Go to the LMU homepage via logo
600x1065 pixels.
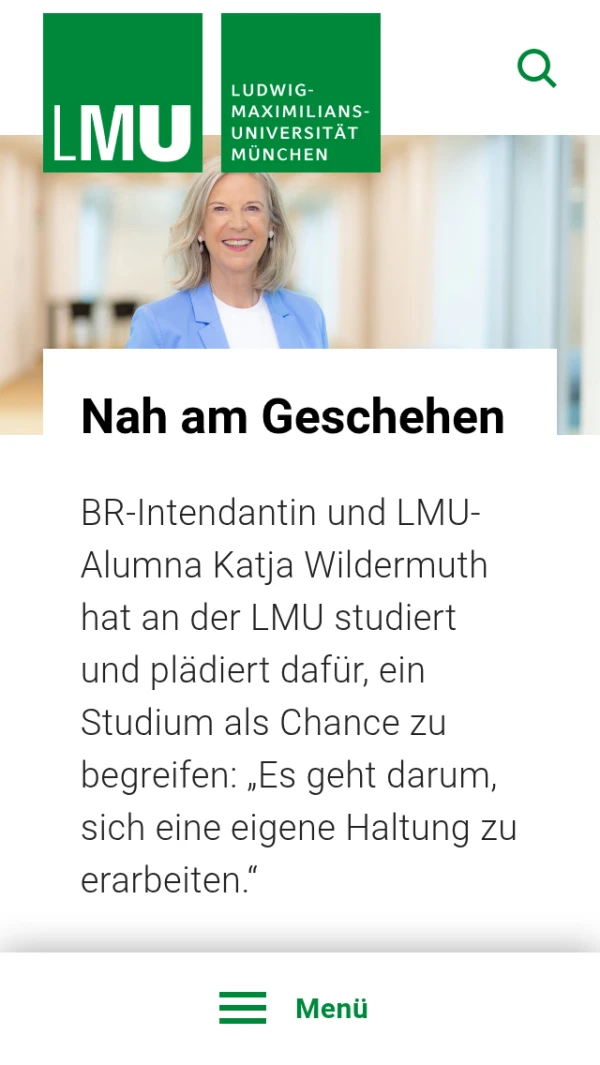(211, 92)
